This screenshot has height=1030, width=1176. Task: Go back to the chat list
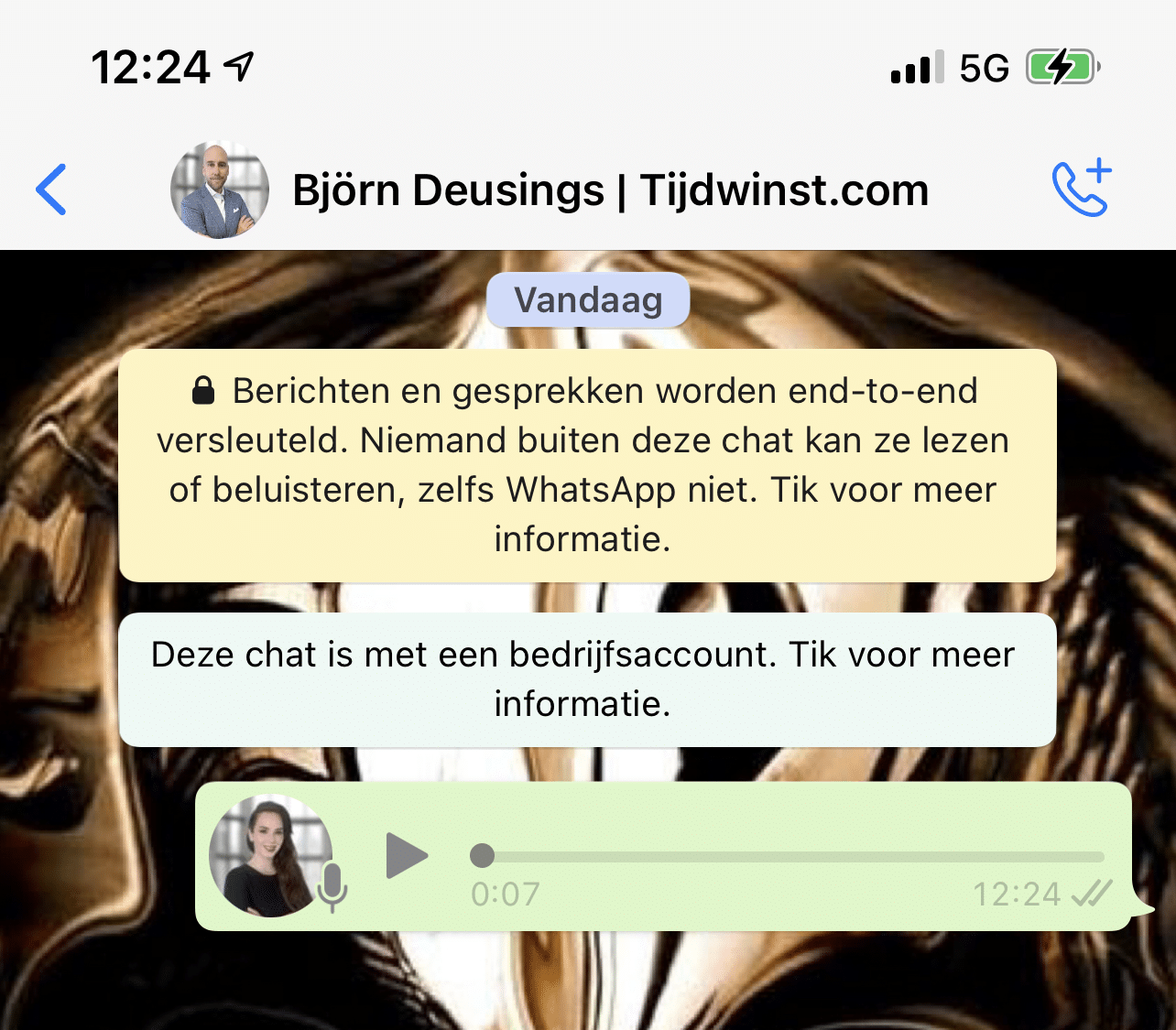click(x=51, y=190)
